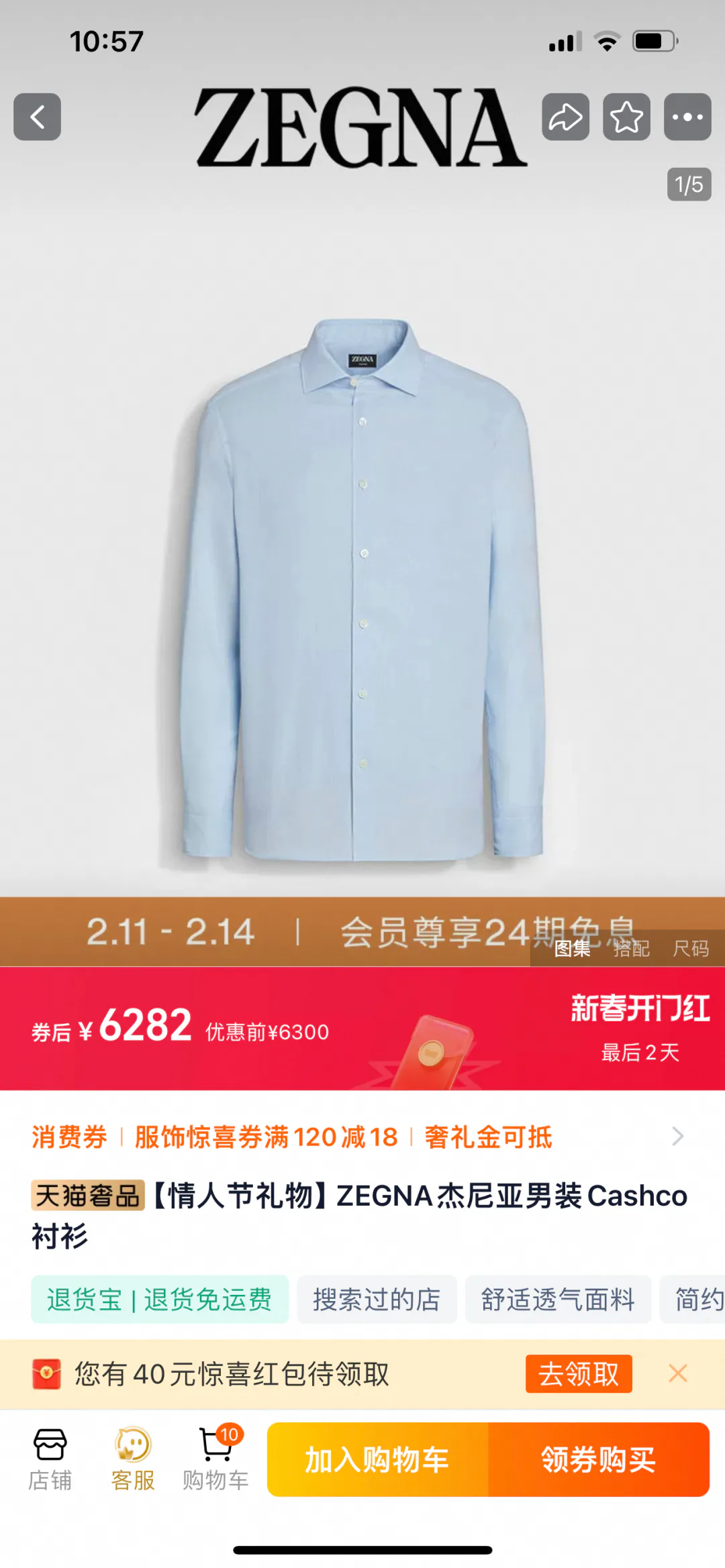The height and width of the screenshot is (1568, 725).
Task: Claim the red packet via 去领取
Action: pyautogui.click(x=579, y=1373)
